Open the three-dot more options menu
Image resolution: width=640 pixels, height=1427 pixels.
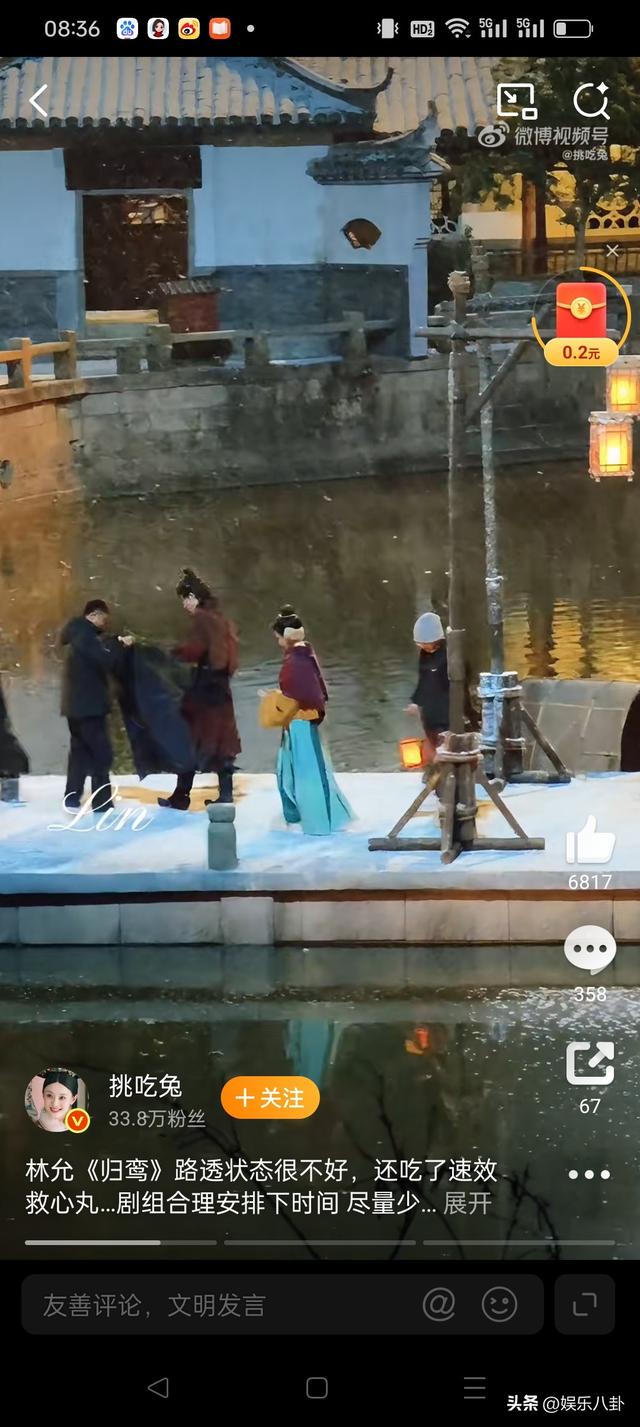[x=589, y=1175]
